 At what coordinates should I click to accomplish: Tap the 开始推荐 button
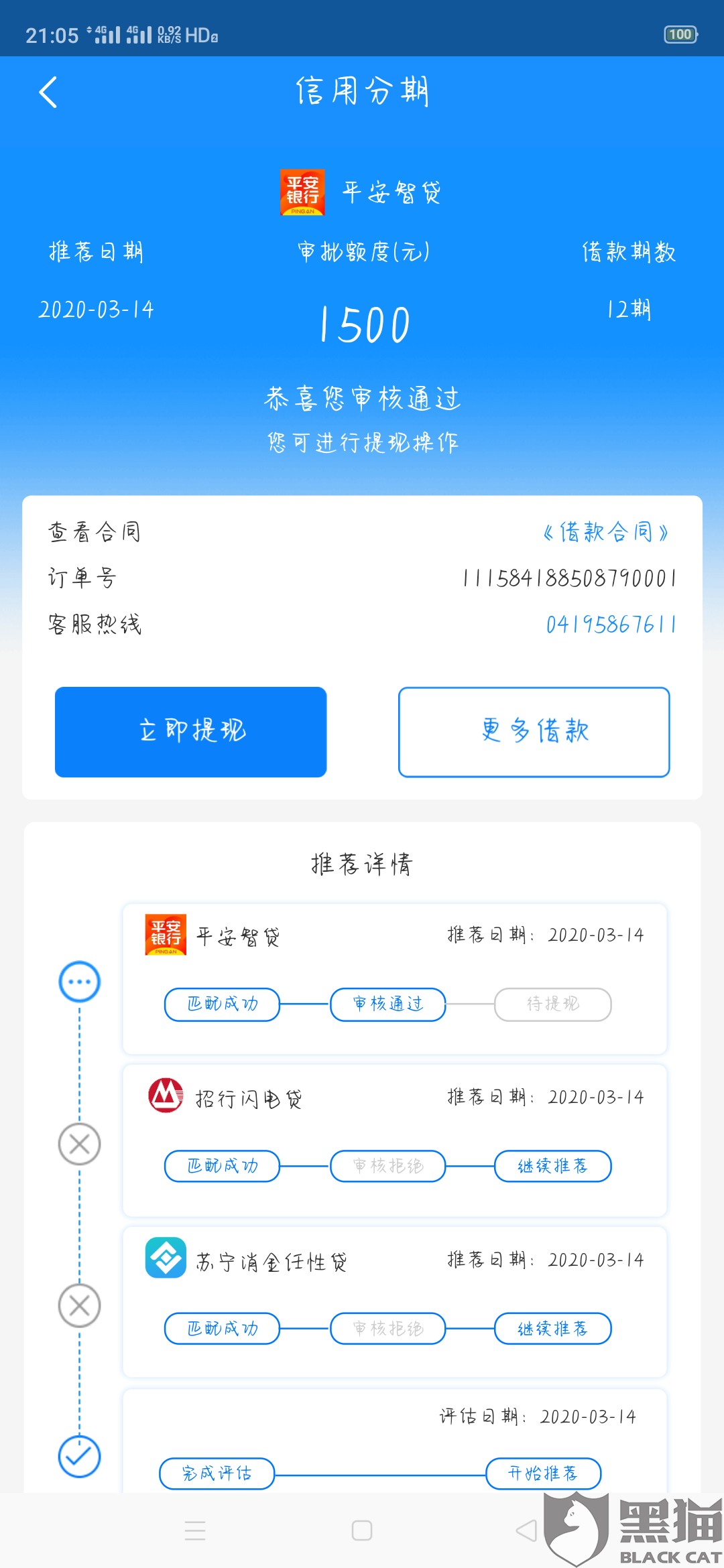coord(544,1473)
